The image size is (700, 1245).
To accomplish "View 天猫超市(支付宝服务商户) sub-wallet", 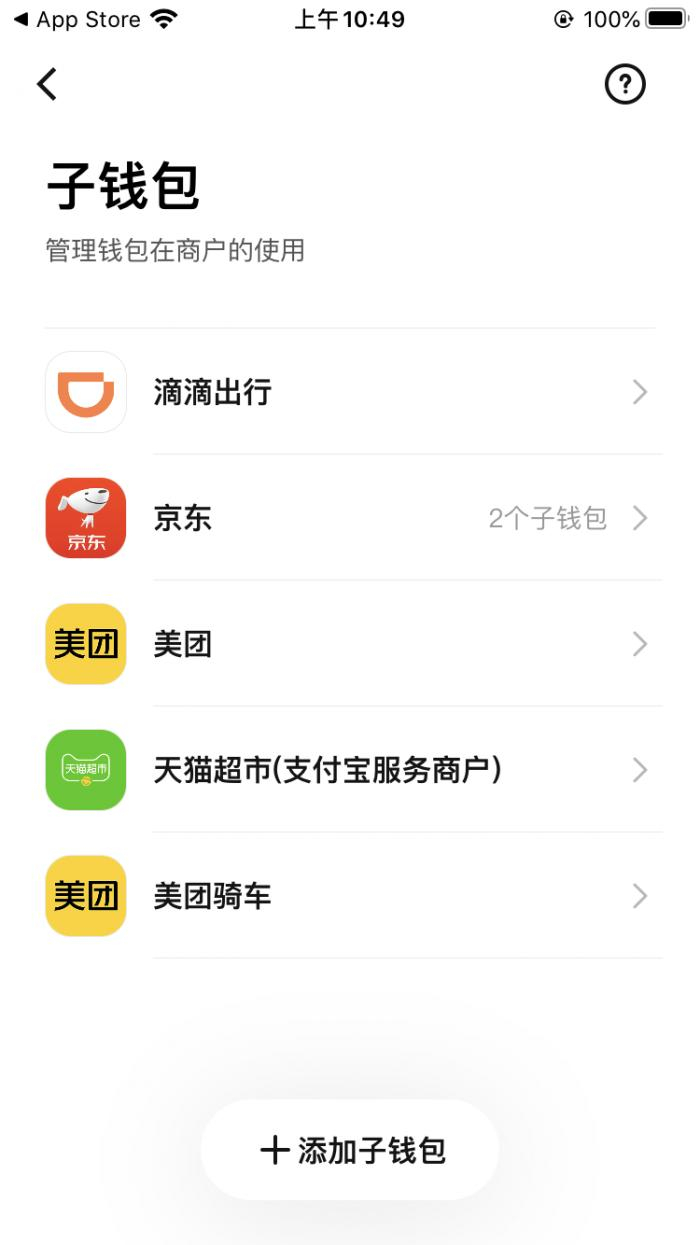I will pos(350,770).
